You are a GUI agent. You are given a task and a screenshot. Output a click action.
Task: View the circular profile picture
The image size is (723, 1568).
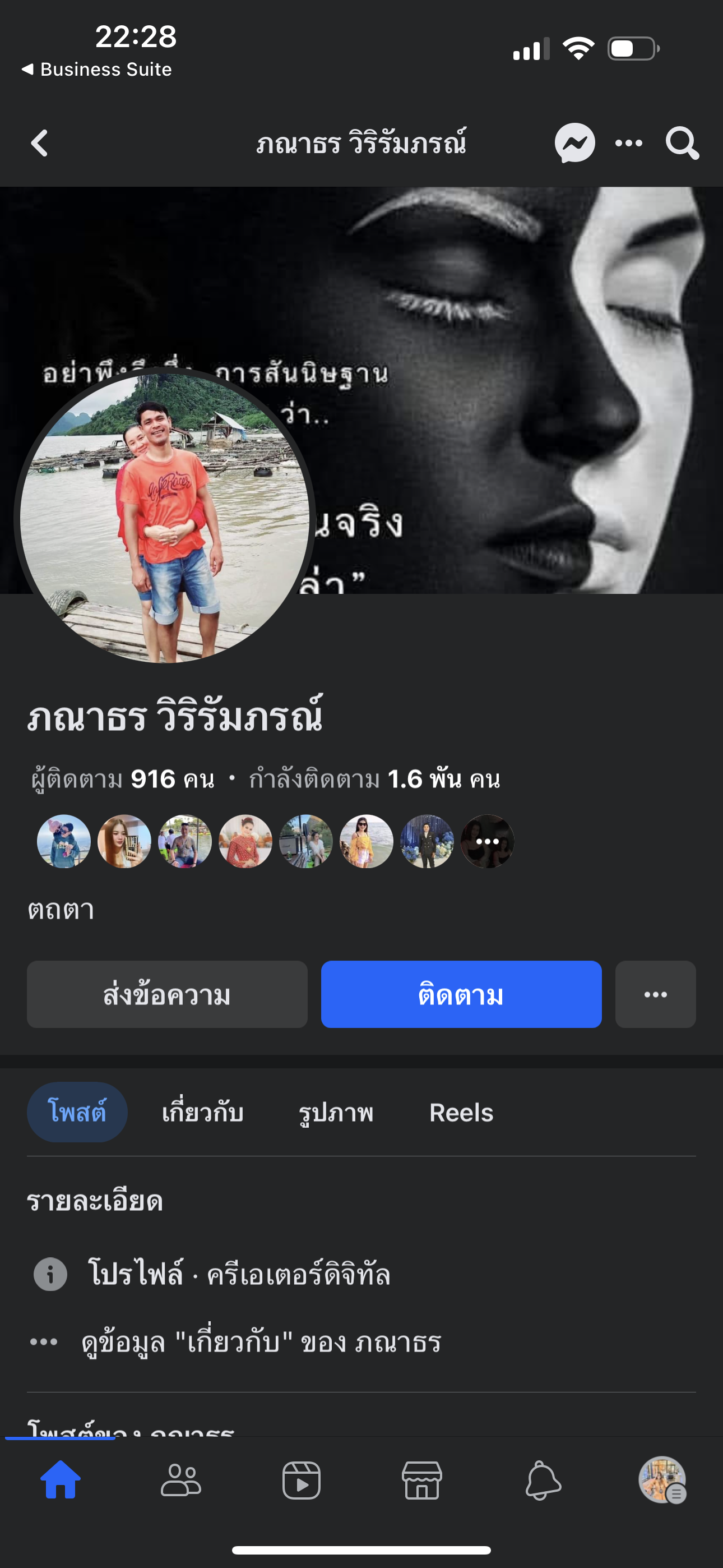tap(164, 518)
